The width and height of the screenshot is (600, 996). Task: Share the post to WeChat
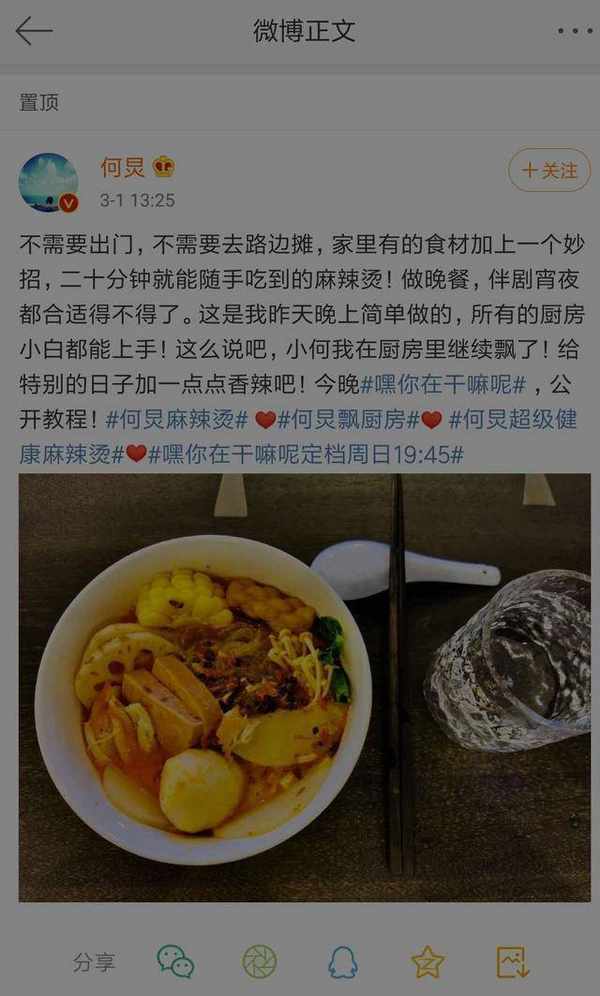pyautogui.click(x=175, y=962)
